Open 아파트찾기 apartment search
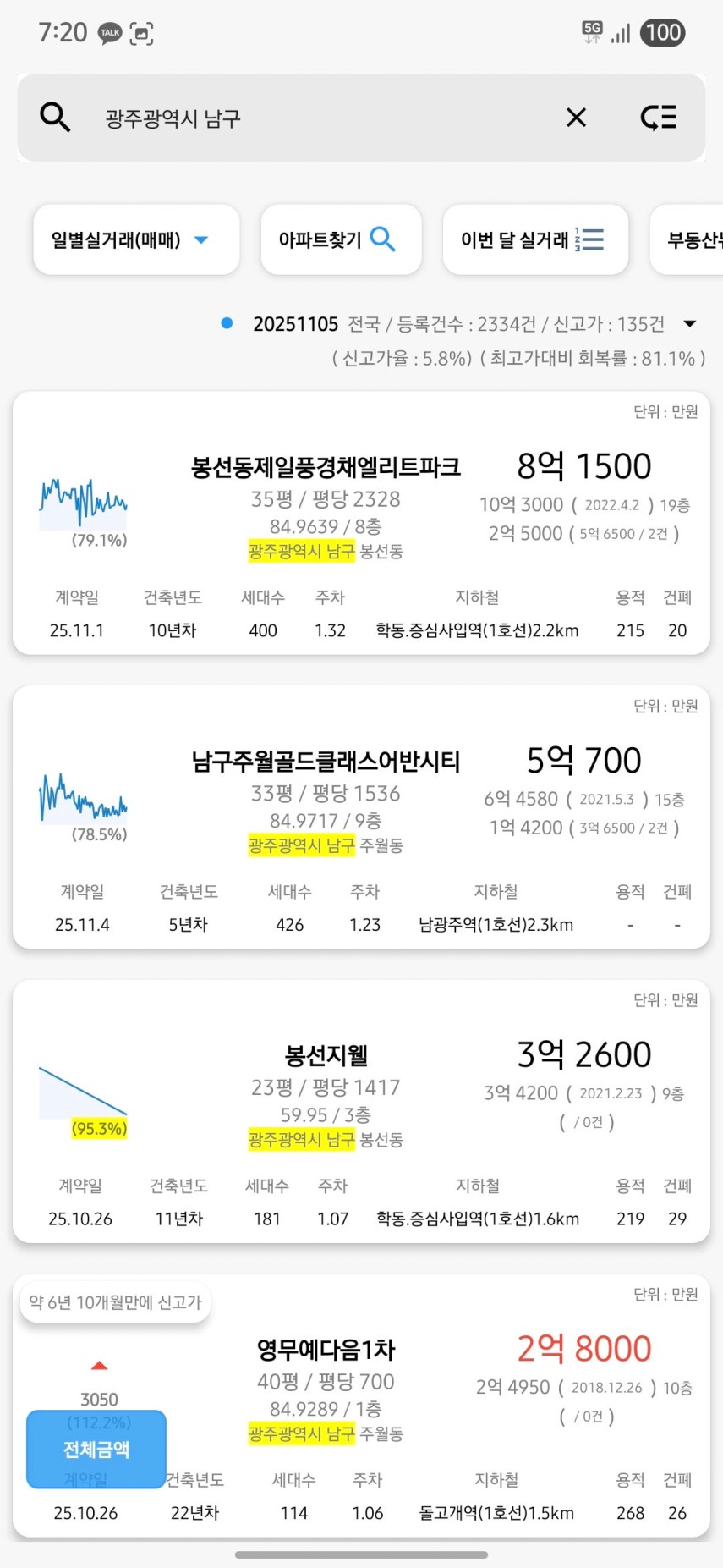Viewport: 723px width, 1568px height. coord(341,240)
